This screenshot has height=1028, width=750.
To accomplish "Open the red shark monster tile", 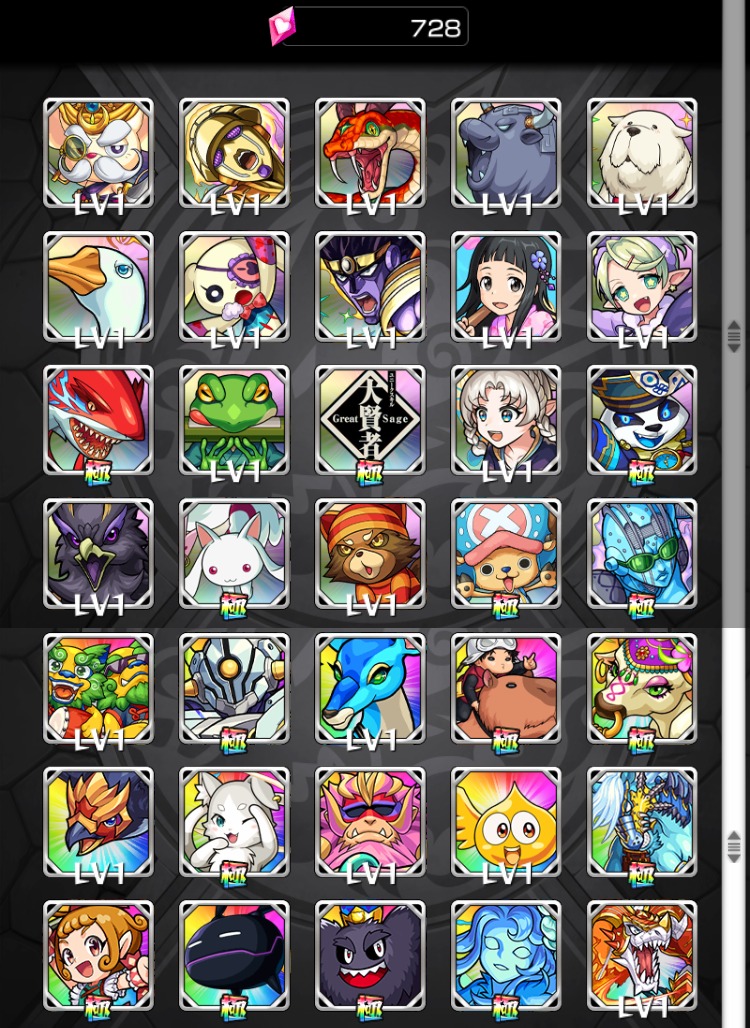I will [x=98, y=419].
